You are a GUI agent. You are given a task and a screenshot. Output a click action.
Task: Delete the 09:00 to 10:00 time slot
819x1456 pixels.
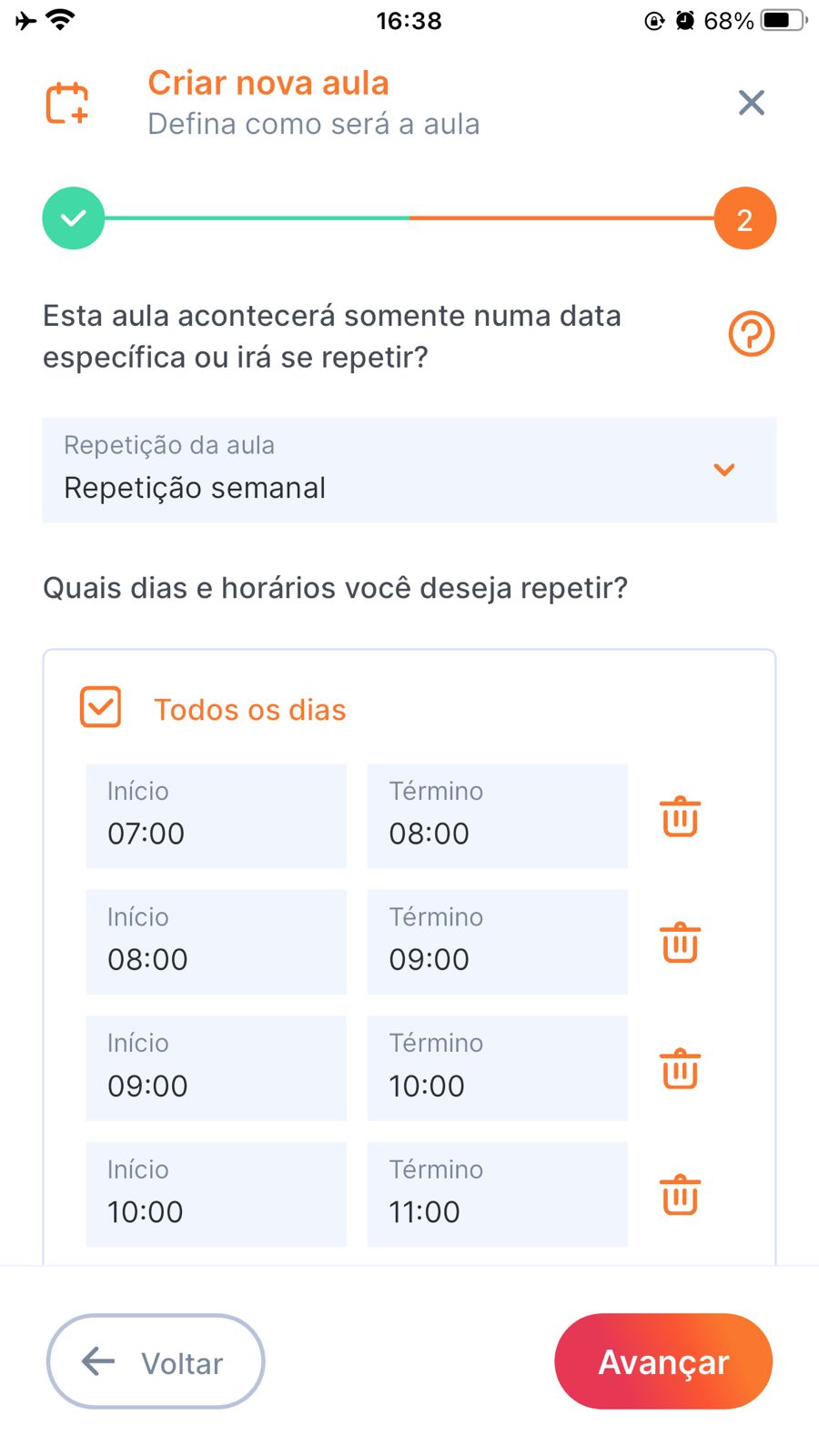click(680, 1068)
